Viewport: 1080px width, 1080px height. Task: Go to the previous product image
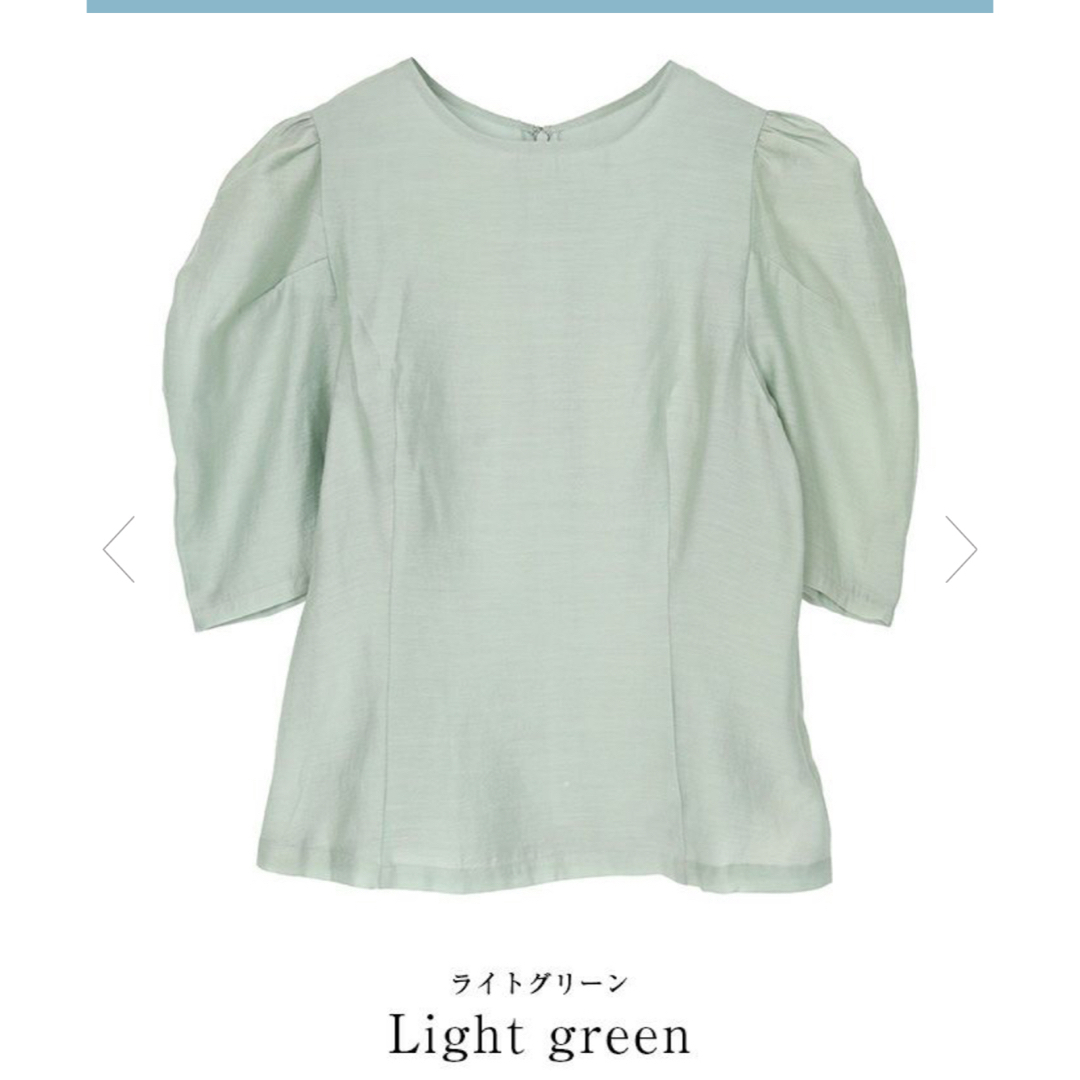119,549
